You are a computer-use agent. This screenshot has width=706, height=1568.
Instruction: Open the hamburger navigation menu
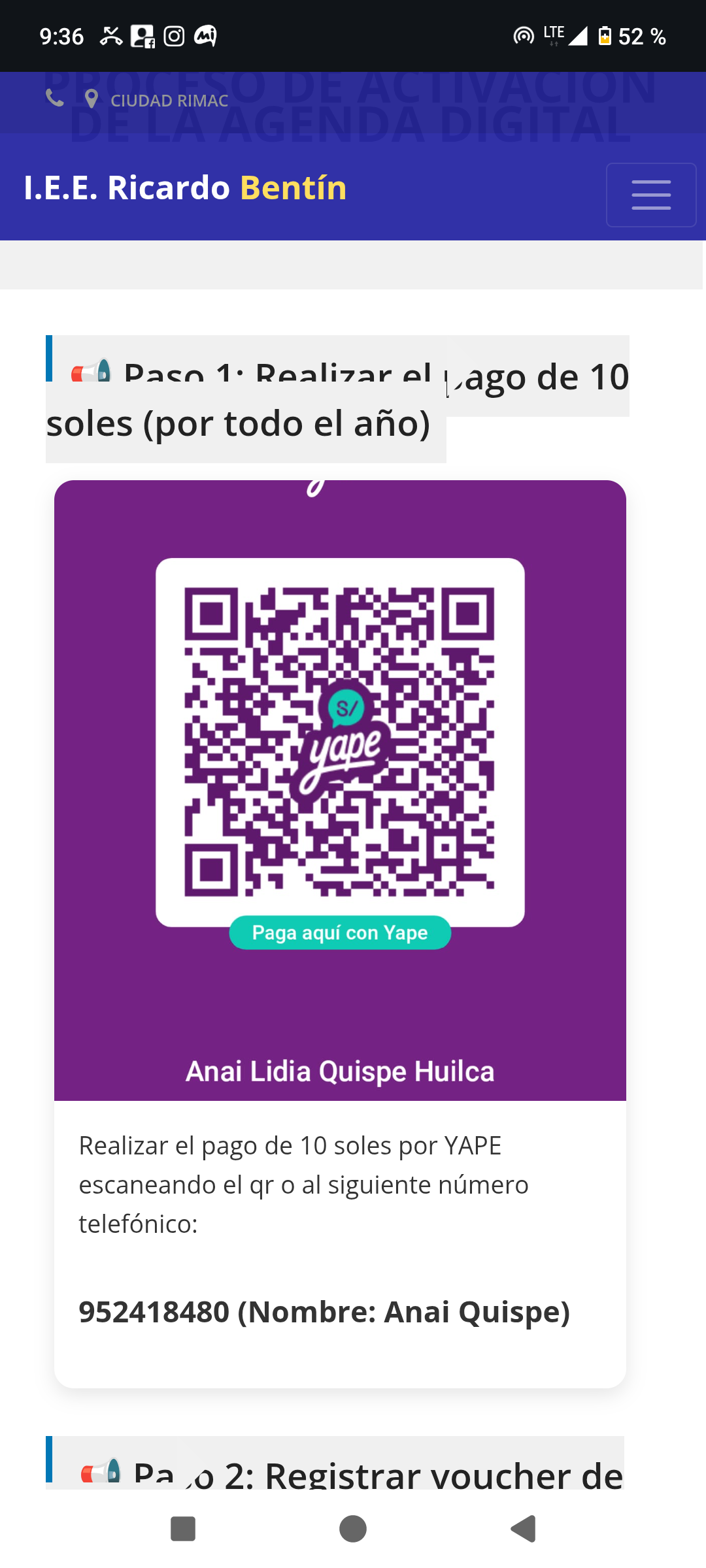(x=651, y=195)
